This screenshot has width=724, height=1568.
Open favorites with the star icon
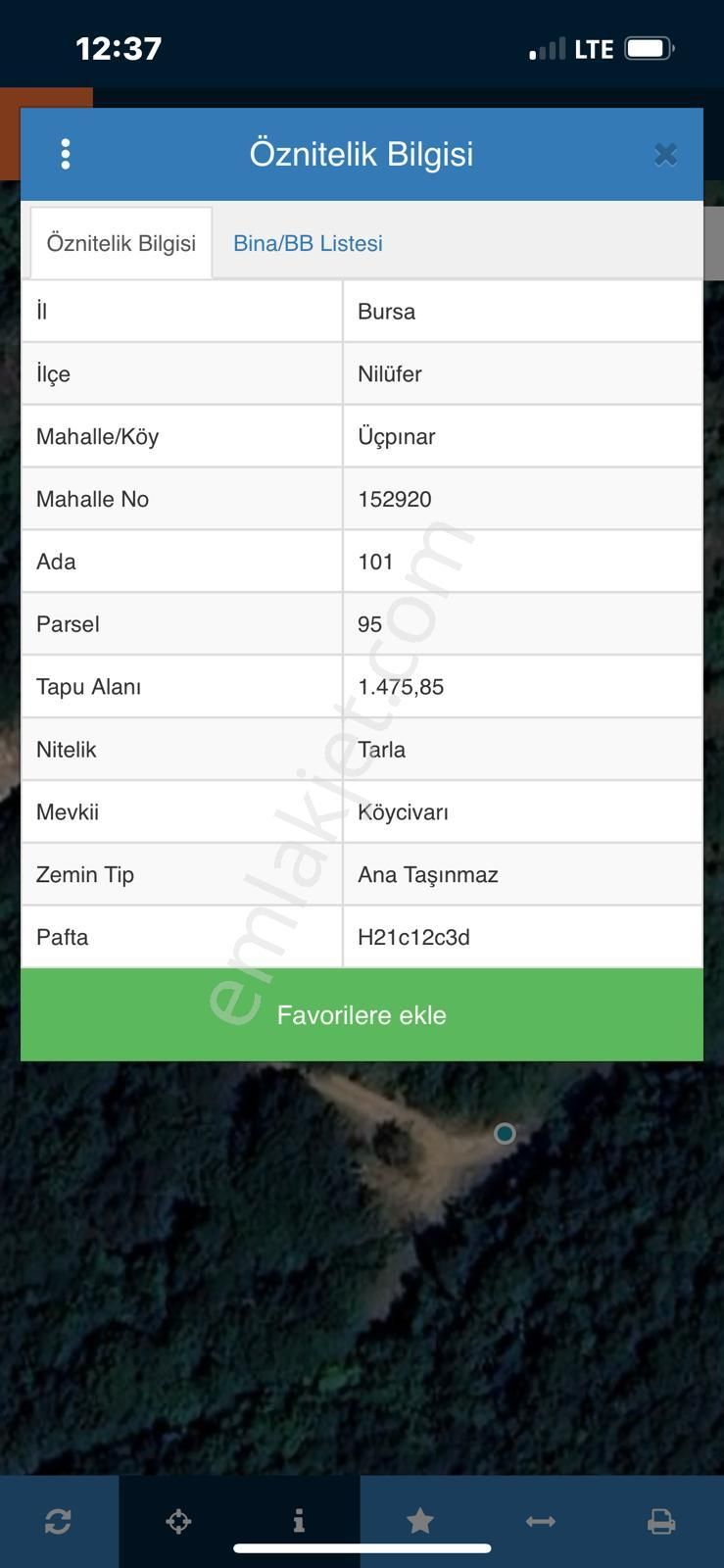click(420, 1521)
